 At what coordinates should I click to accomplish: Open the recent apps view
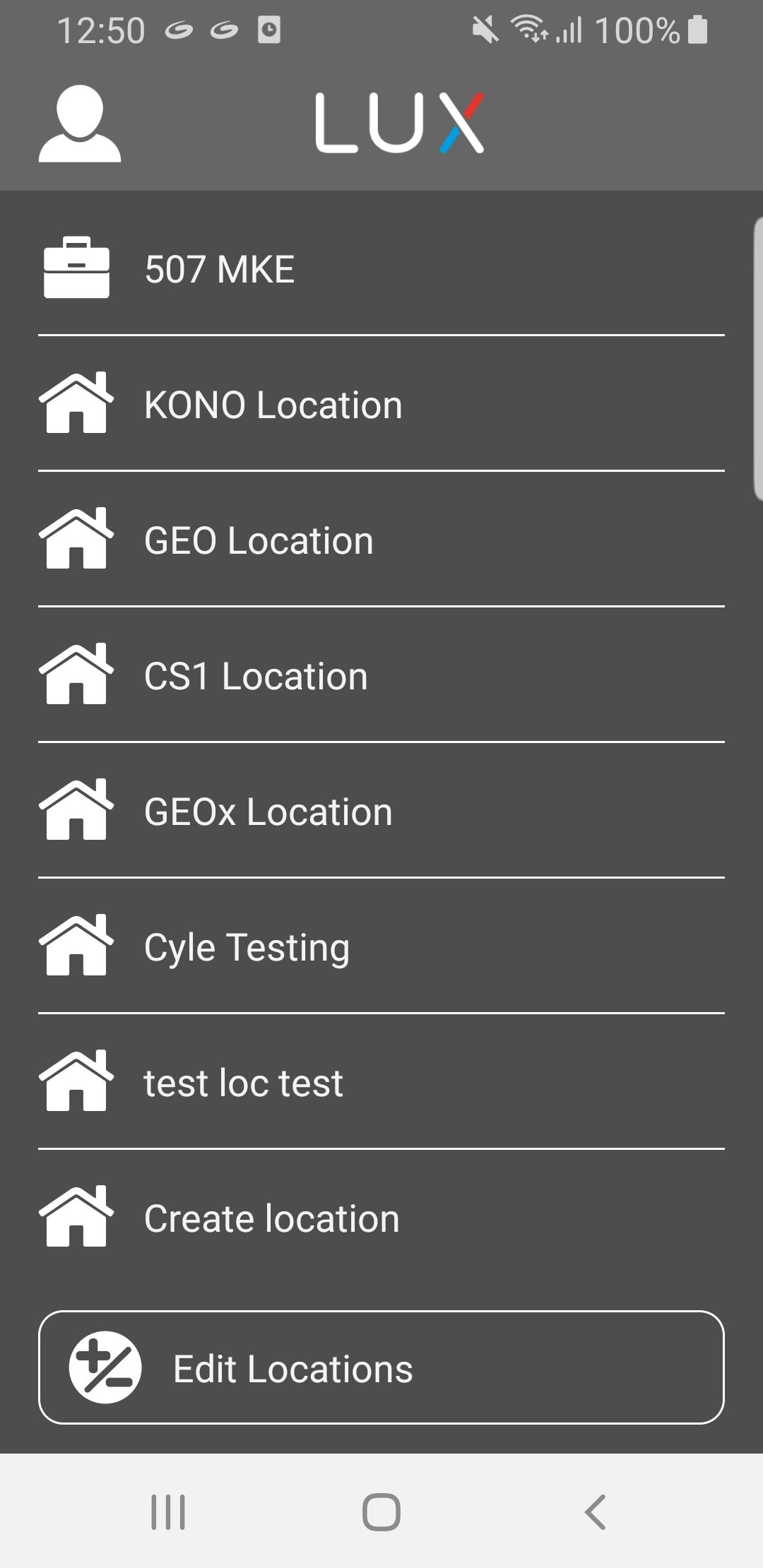[168, 1512]
